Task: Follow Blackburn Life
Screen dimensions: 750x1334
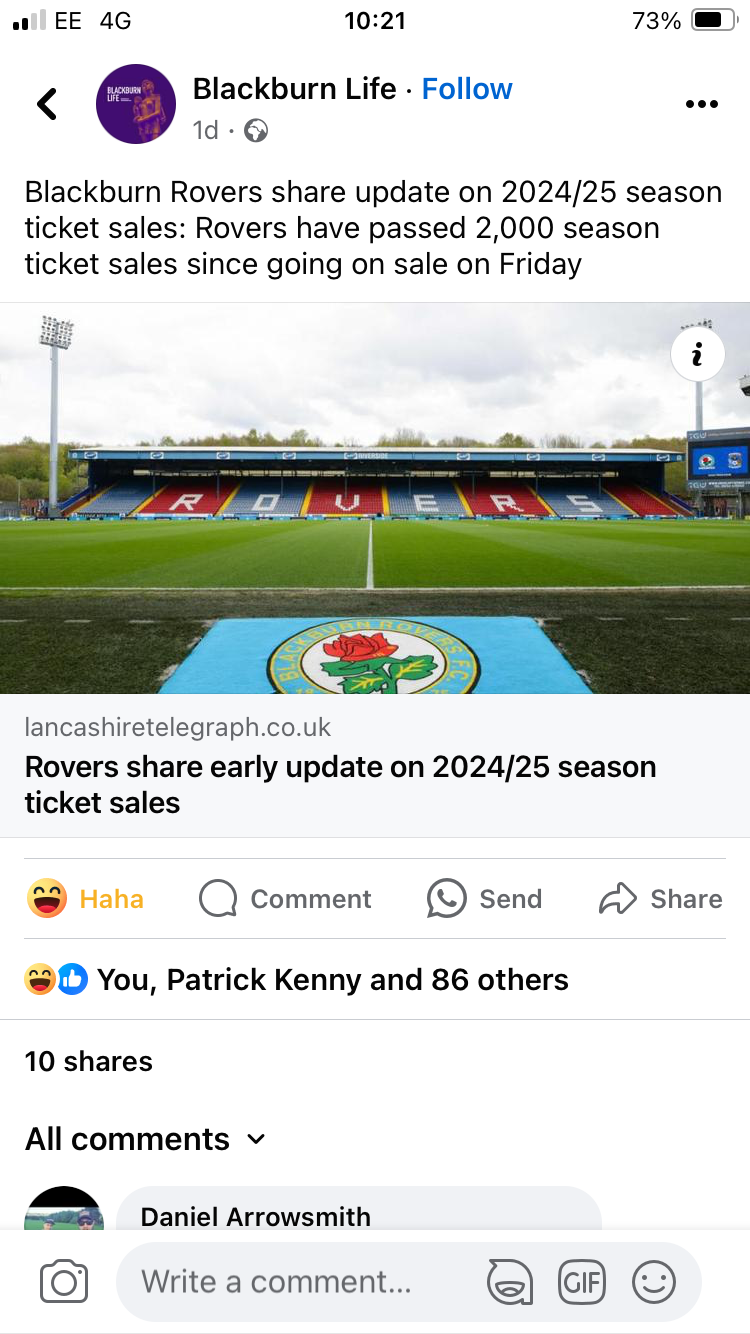Action: click(467, 89)
